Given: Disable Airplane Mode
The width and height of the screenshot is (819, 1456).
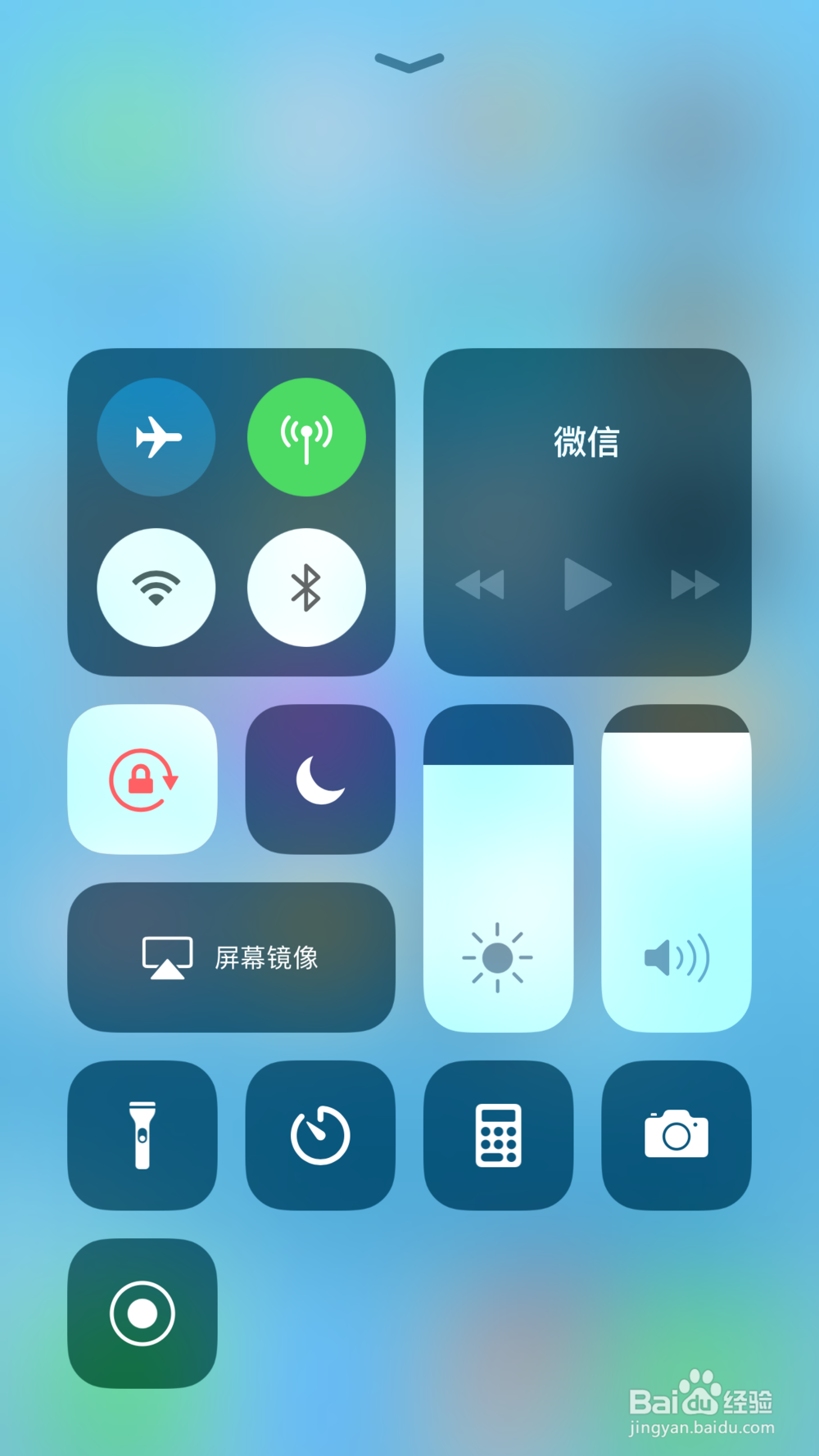Looking at the screenshot, I should (x=156, y=438).
